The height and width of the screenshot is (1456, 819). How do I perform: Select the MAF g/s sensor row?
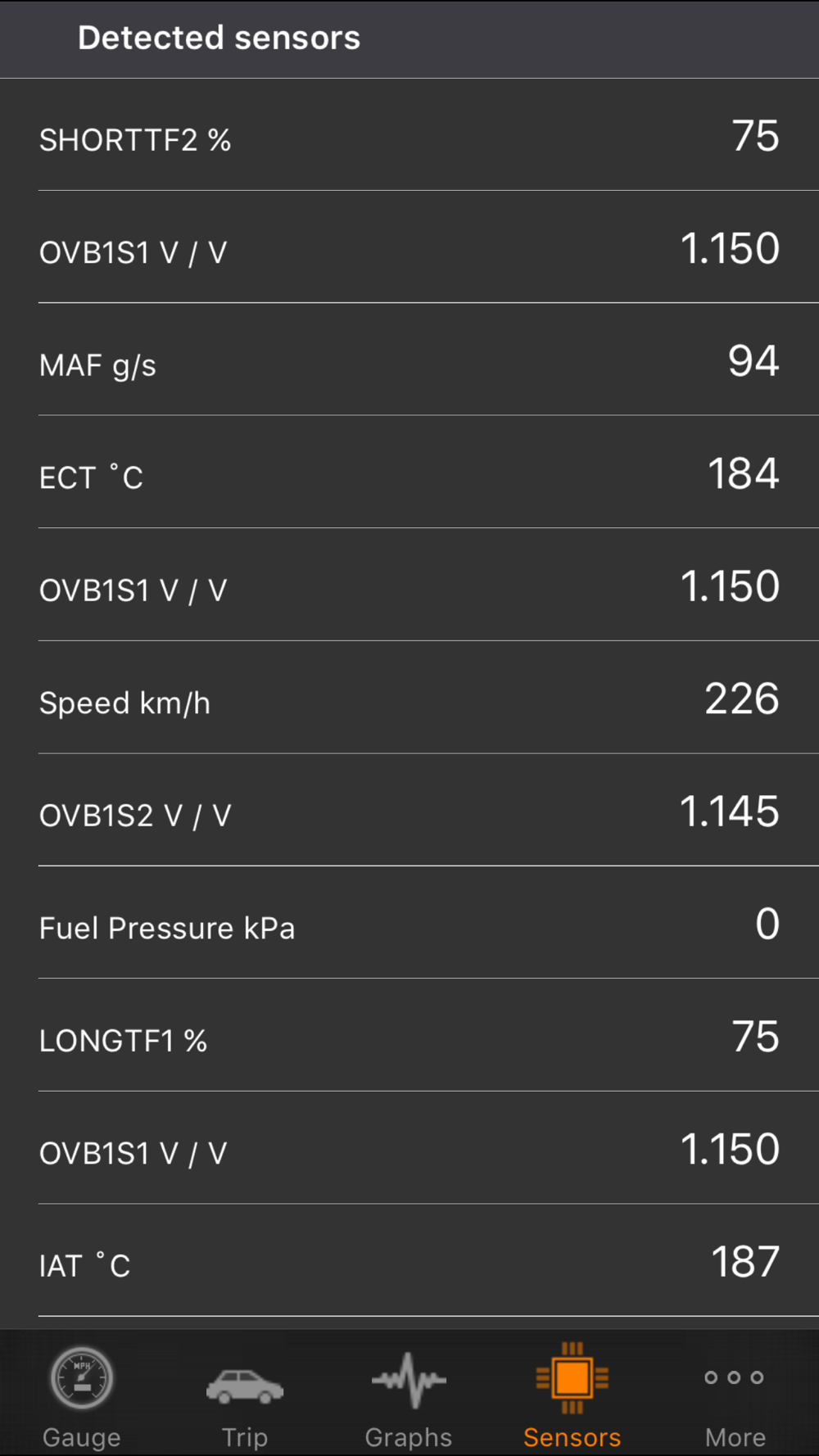409,360
